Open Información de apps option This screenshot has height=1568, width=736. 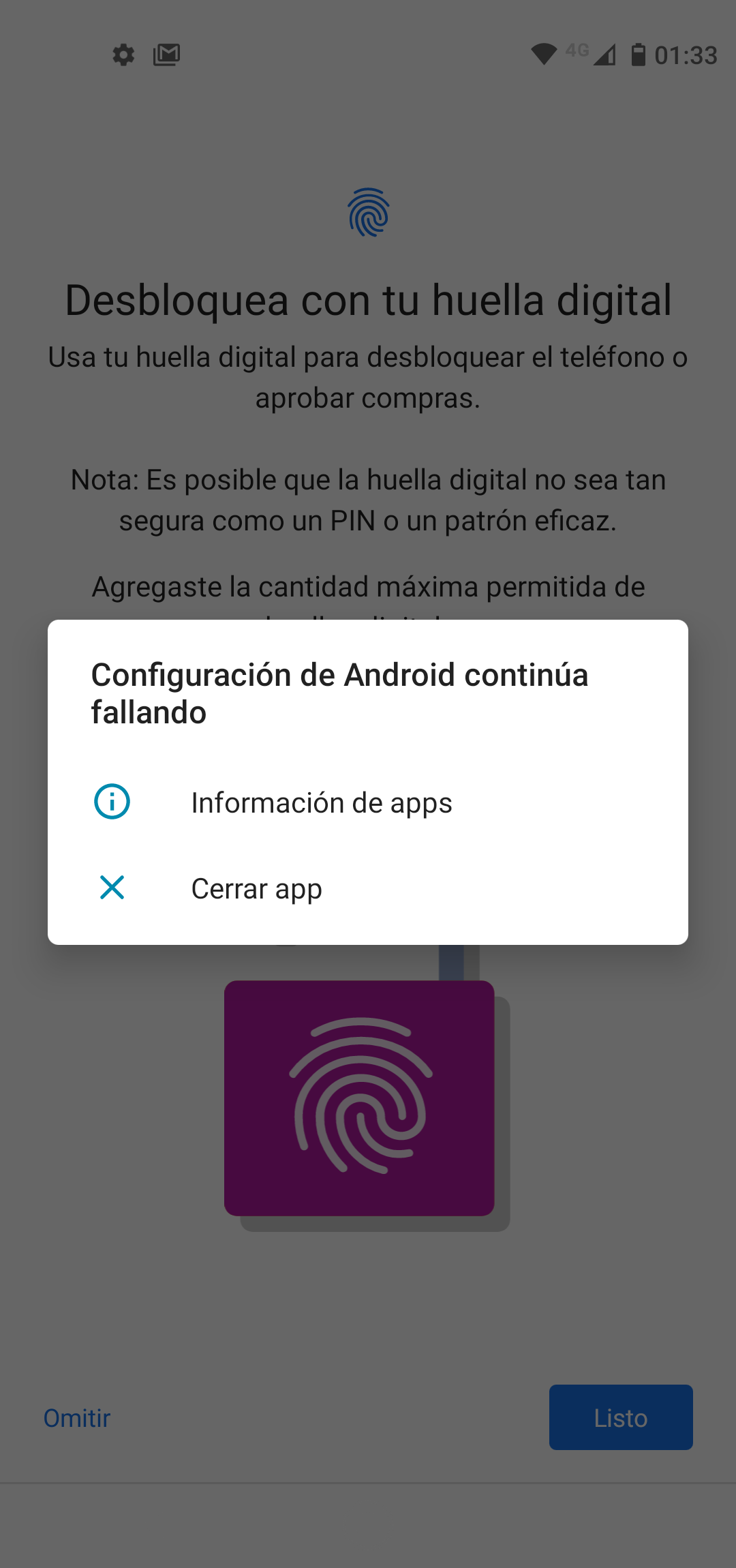321,802
